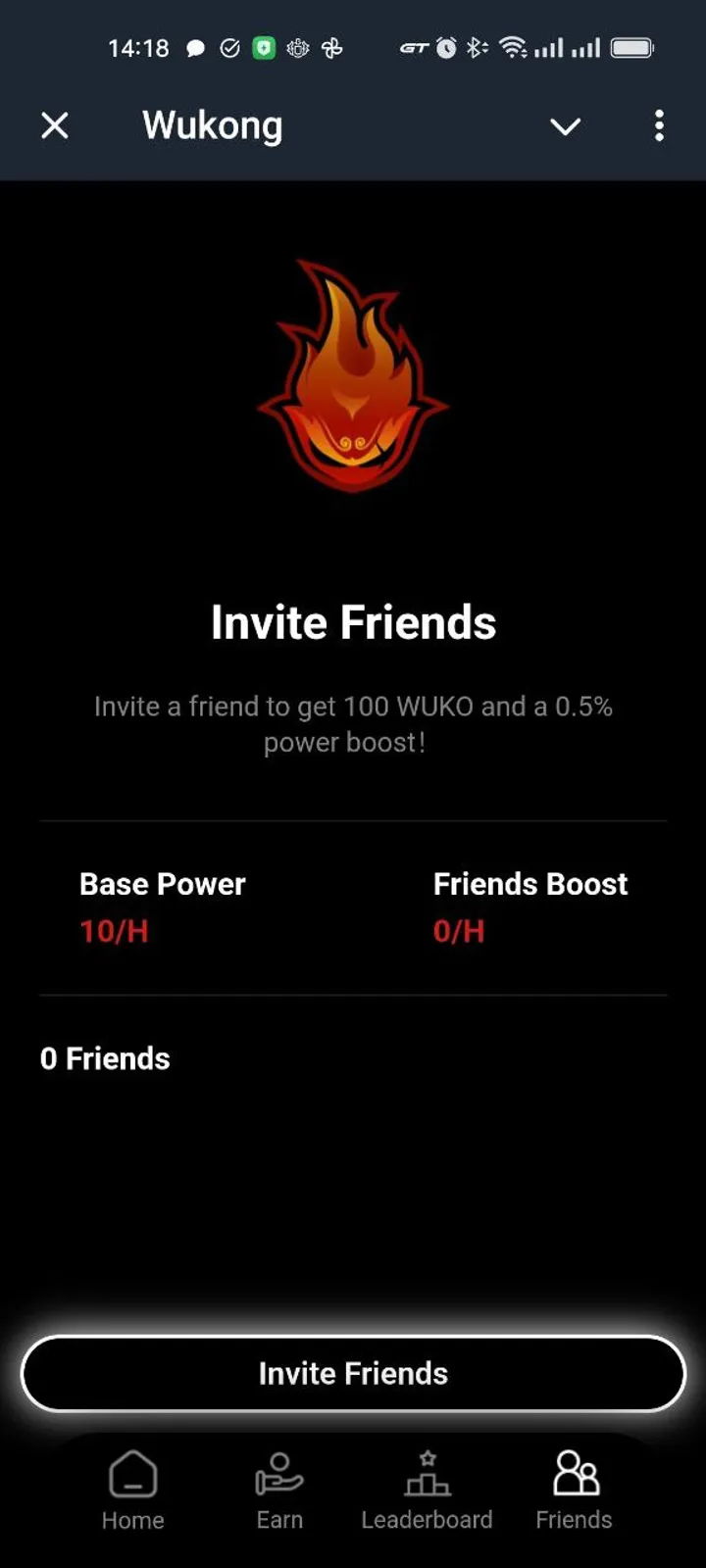Select the Friends tab
The width and height of the screenshot is (706, 1568).
(x=575, y=1490)
